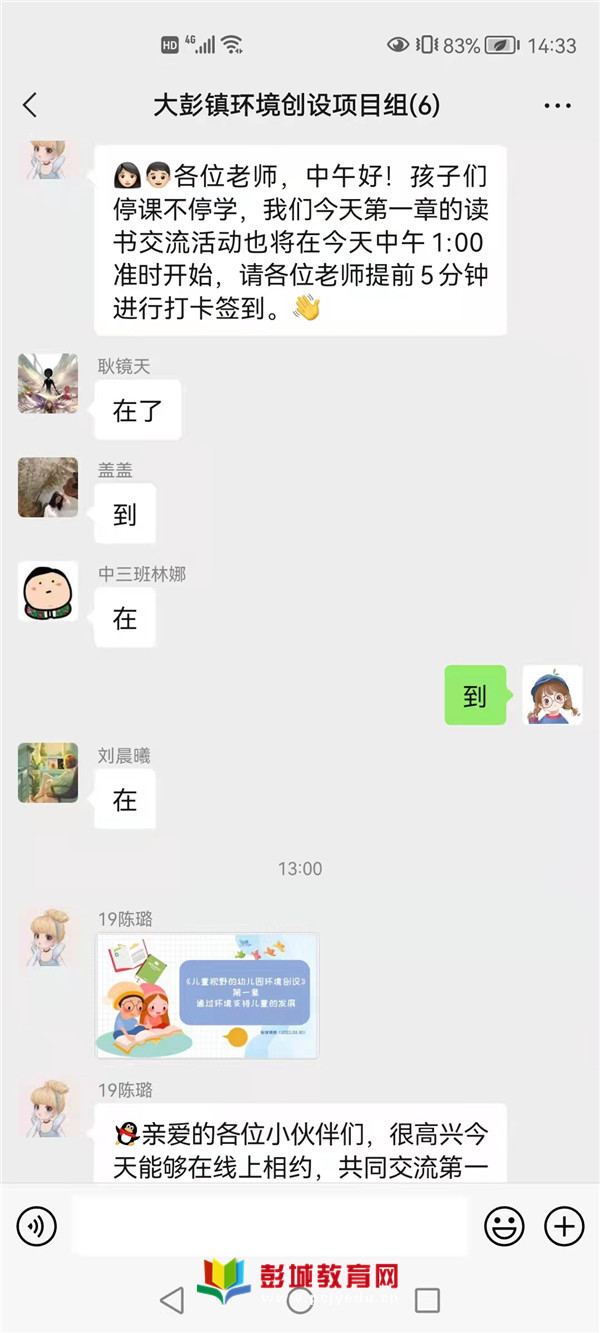View 中三班林娜's profile avatar
The image size is (600, 1333).
point(48,592)
